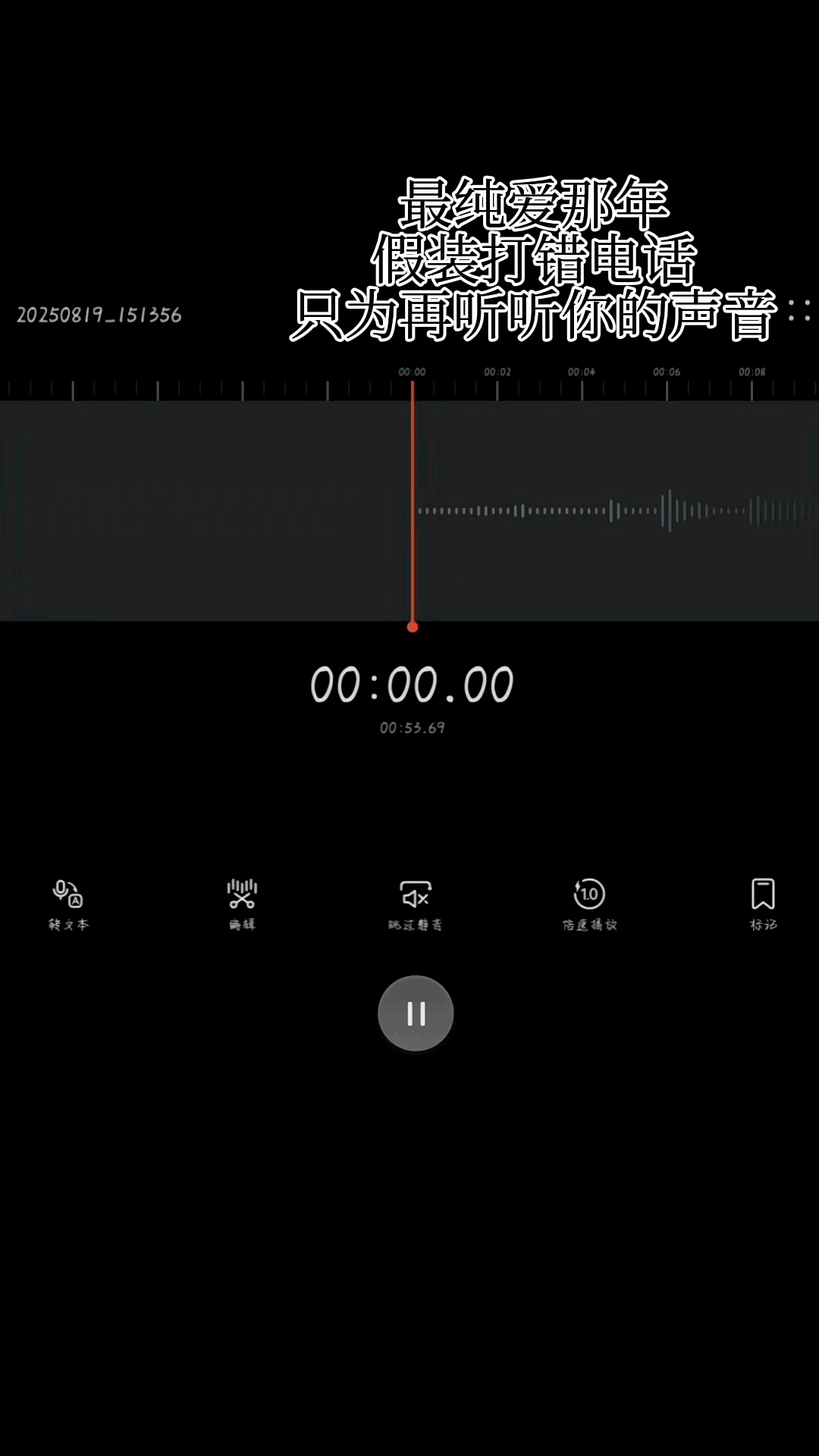Enable skip silence (跳过静音)
The width and height of the screenshot is (819, 1456).
[x=416, y=902]
